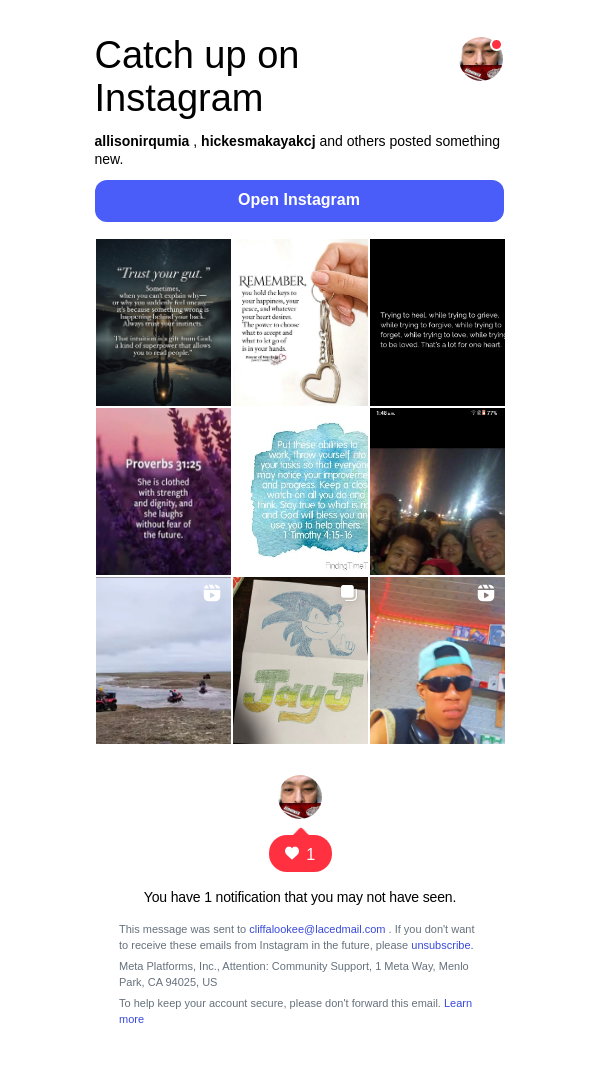The height and width of the screenshot is (1070, 600).
Task: Open the Proverbs 31:25 lavender post
Action: 163,491
